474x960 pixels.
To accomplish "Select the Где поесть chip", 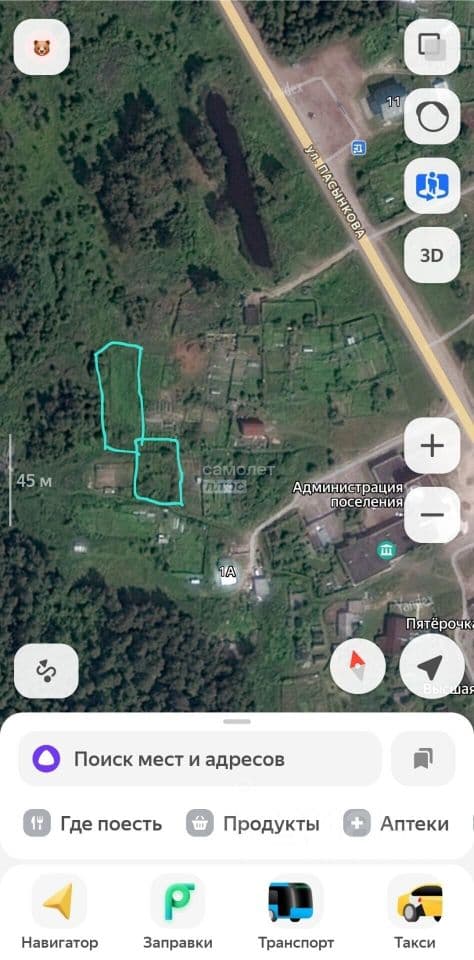I will coord(93,823).
